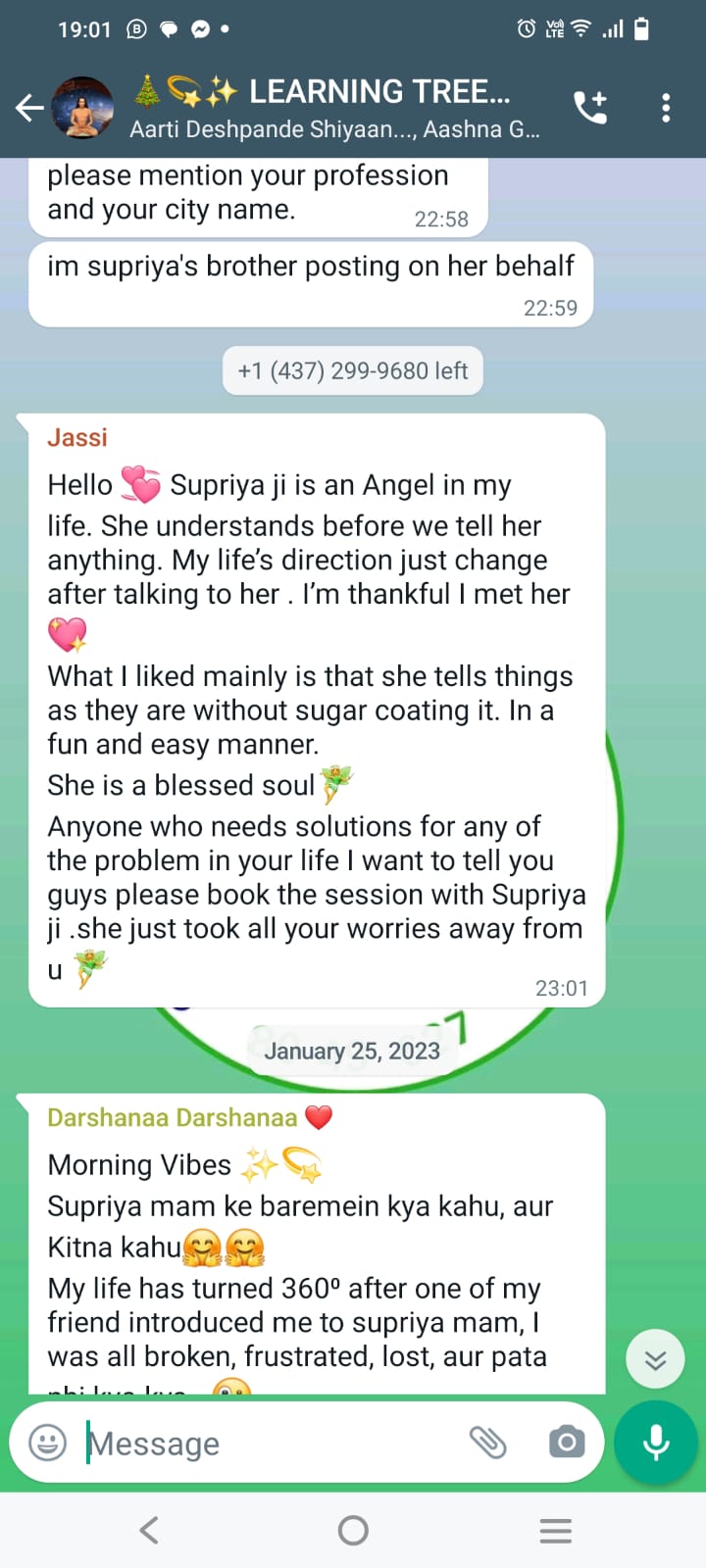The width and height of the screenshot is (706, 1568).
Task: Open recent apps from navigation bar
Action: point(556,1530)
